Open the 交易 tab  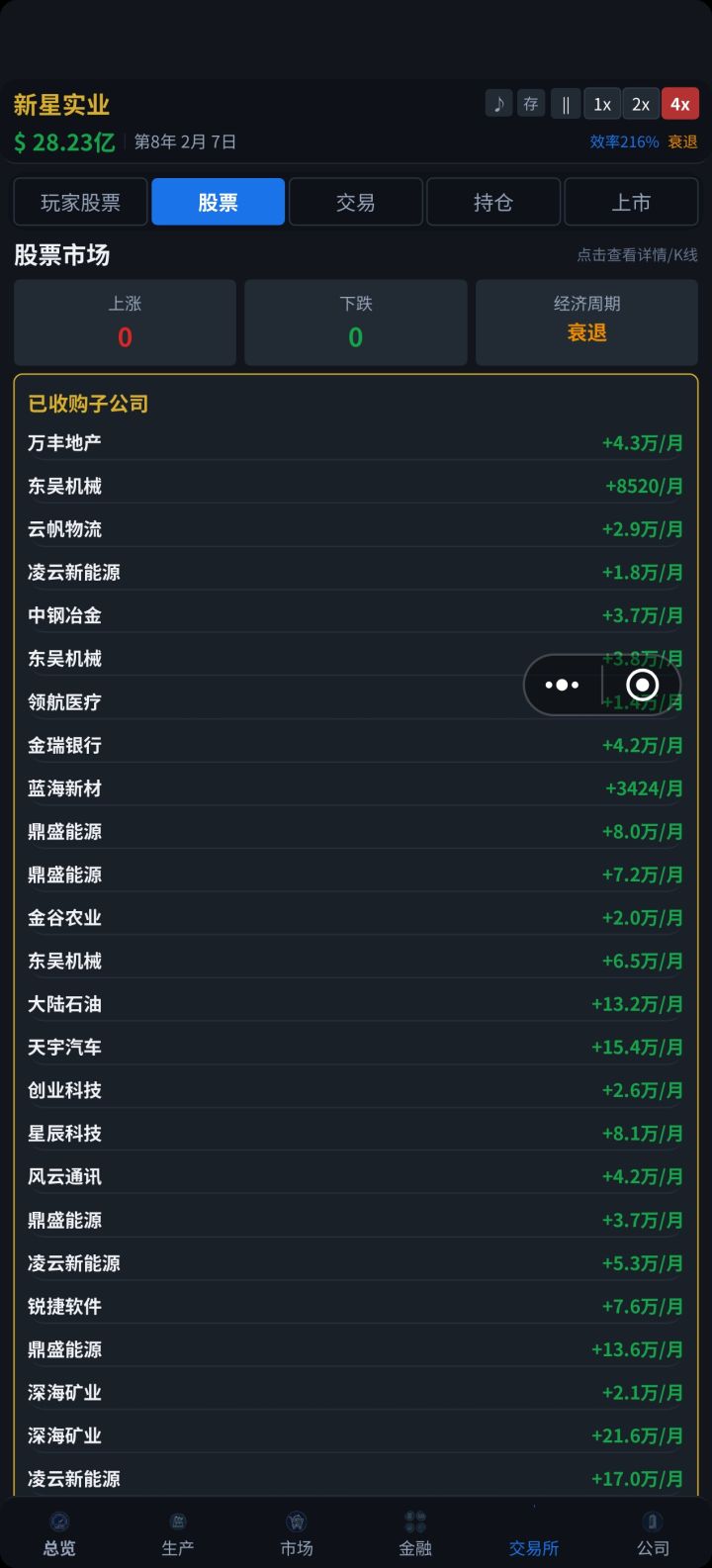click(x=355, y=202)
